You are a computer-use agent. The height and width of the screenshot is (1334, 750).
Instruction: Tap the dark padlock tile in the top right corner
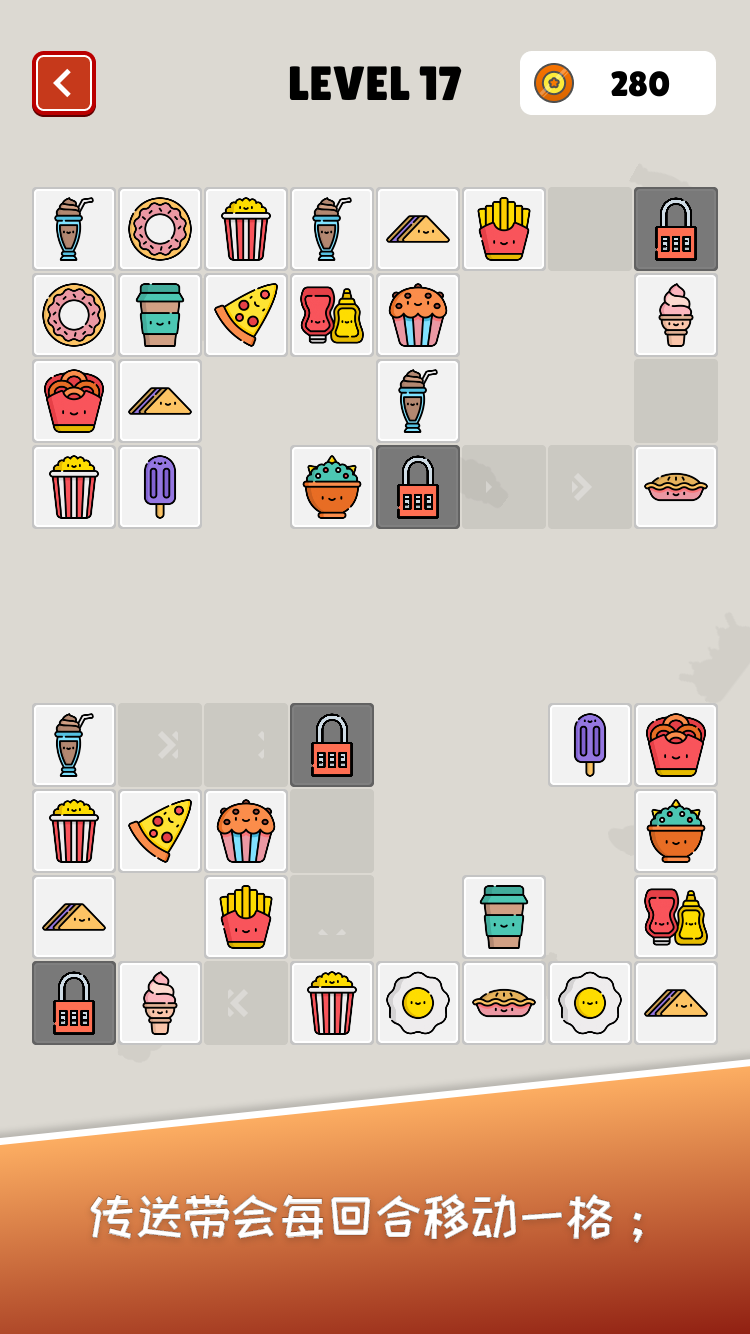(x=676, y=229)
